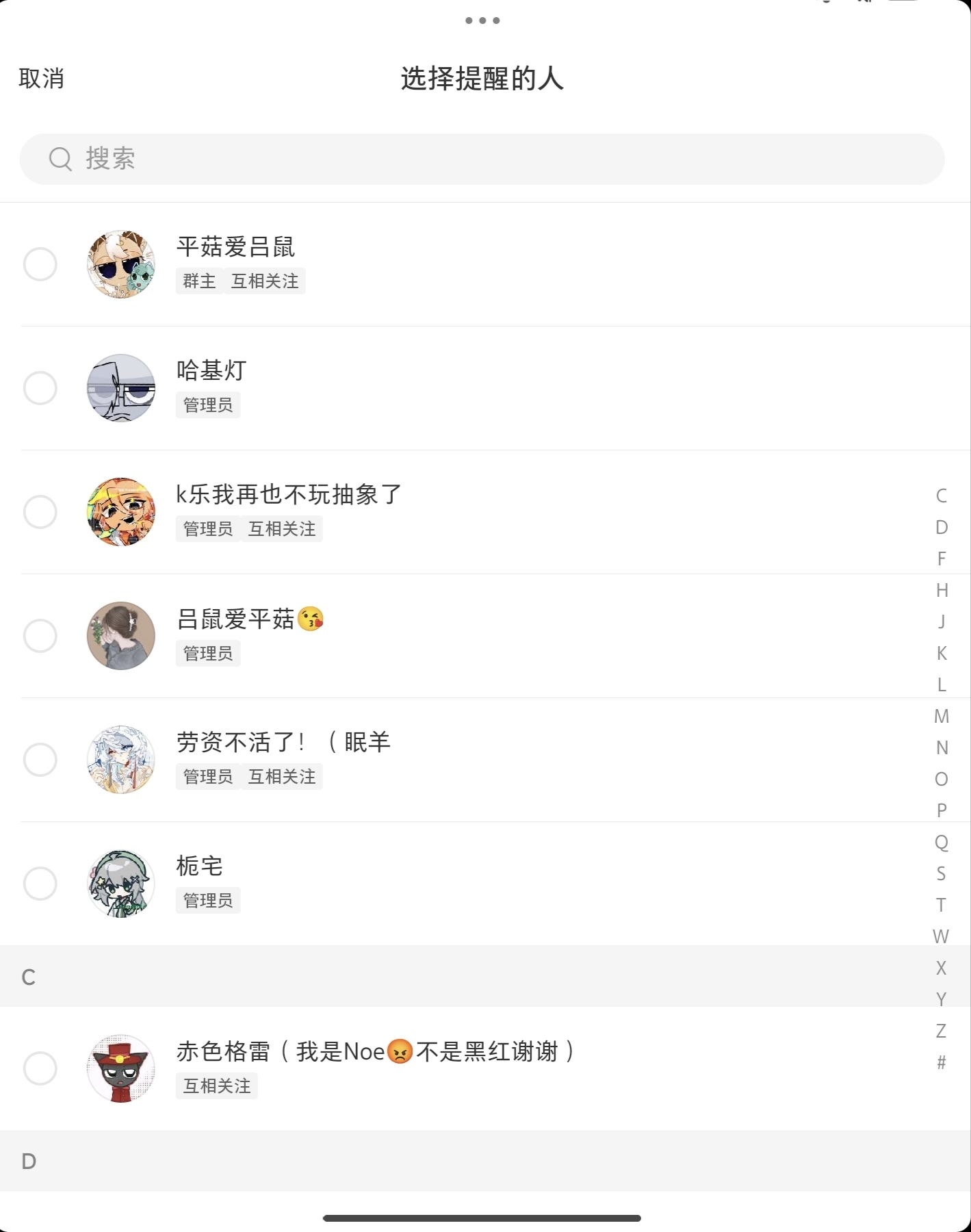
Task: Jump to # in alphabet index
Action: 942,1062
